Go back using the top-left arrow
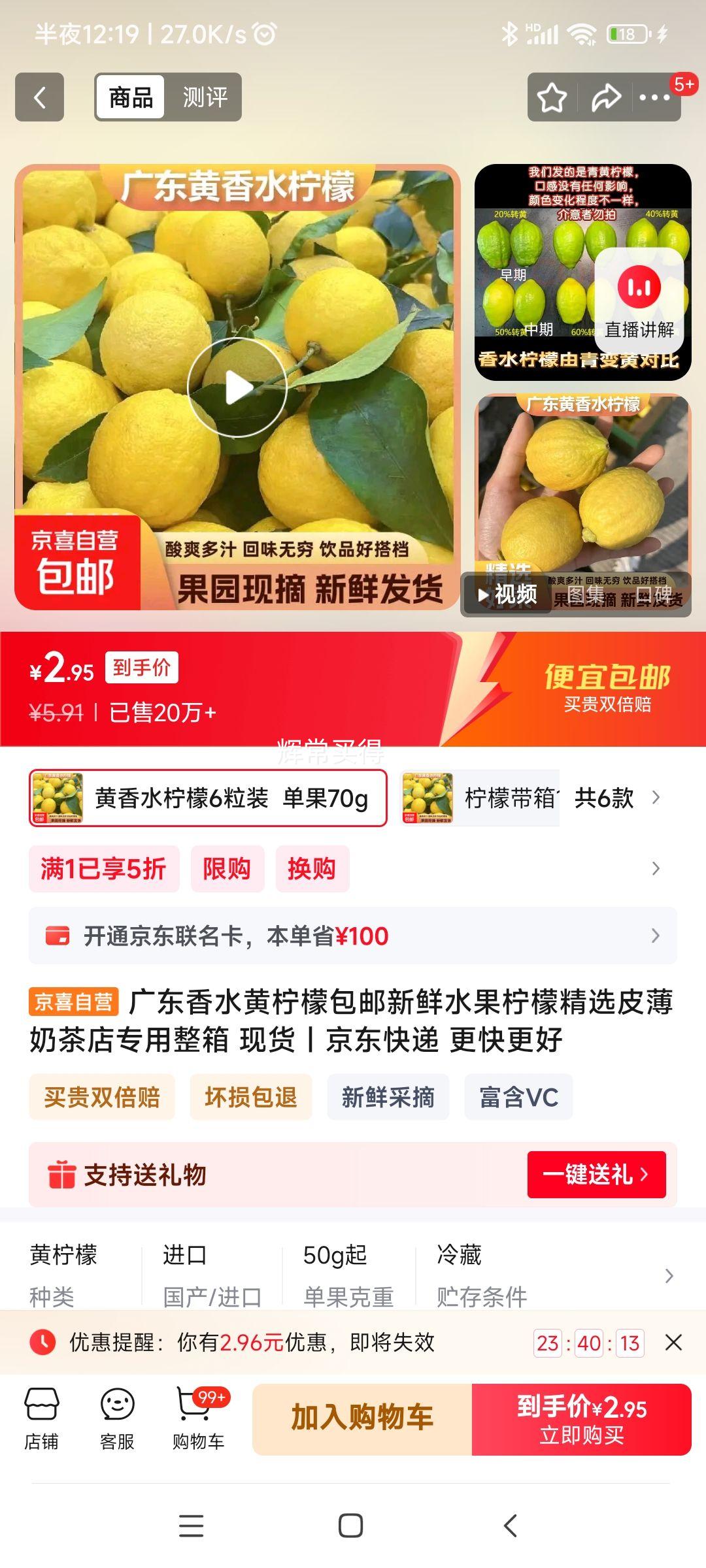 coord(39,97)
